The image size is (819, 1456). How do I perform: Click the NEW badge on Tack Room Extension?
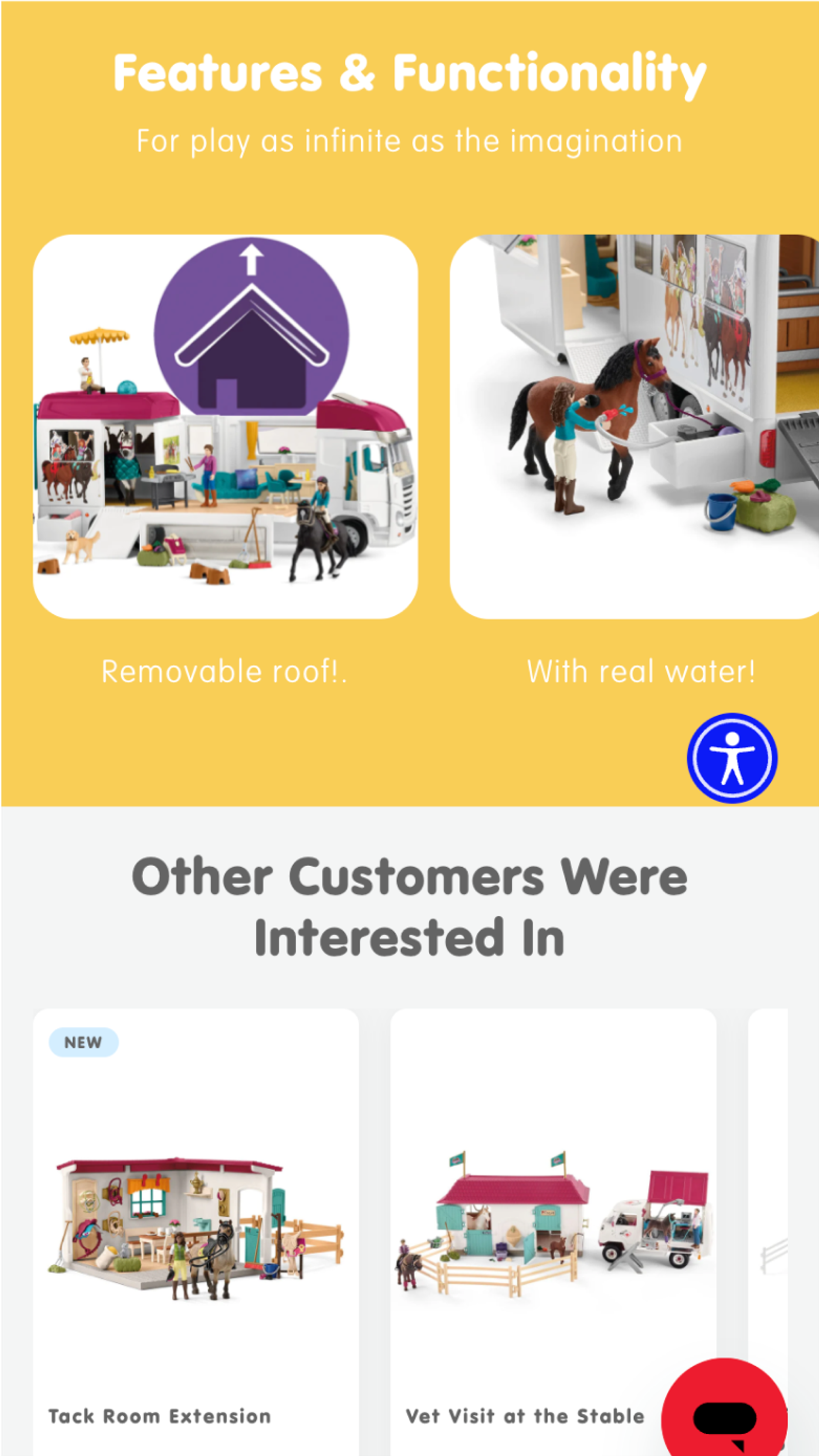click(84, 1042)
